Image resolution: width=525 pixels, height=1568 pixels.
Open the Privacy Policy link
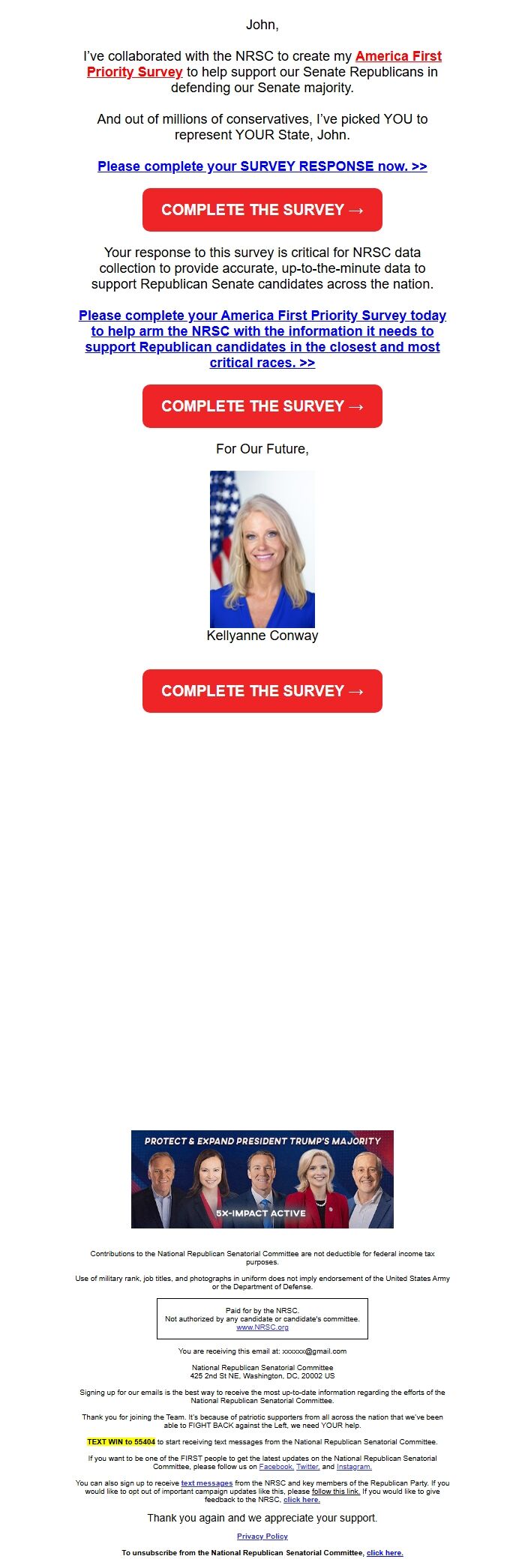point(262,1536)
